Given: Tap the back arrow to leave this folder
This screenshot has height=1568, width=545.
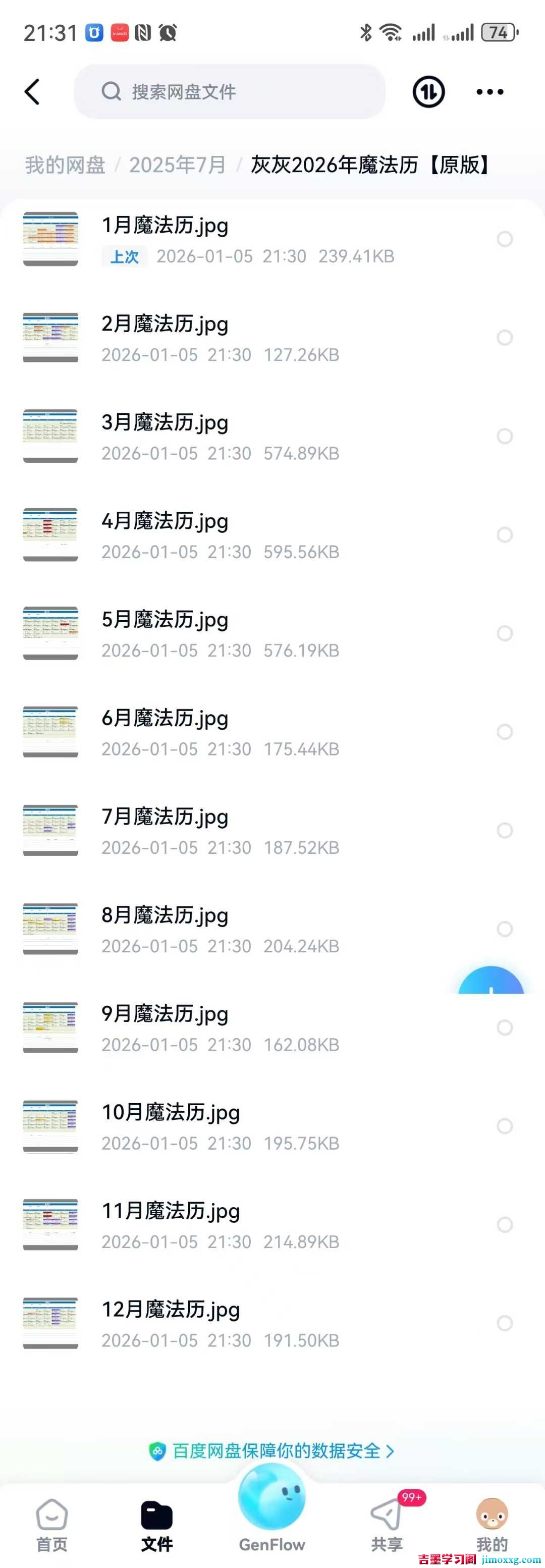Looking at the screenshot, I should [x=32, y=91].
